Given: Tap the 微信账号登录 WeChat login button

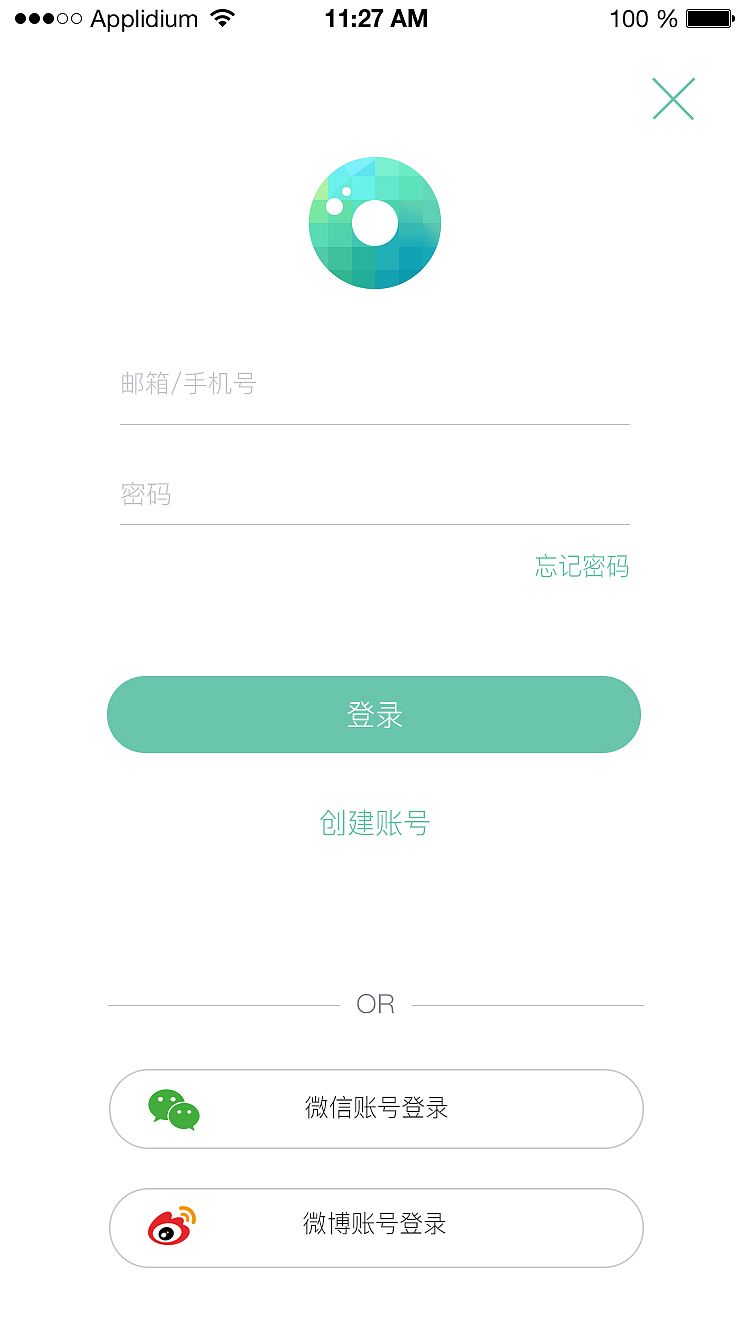Looking at the screenshot, I should 375,1108.
